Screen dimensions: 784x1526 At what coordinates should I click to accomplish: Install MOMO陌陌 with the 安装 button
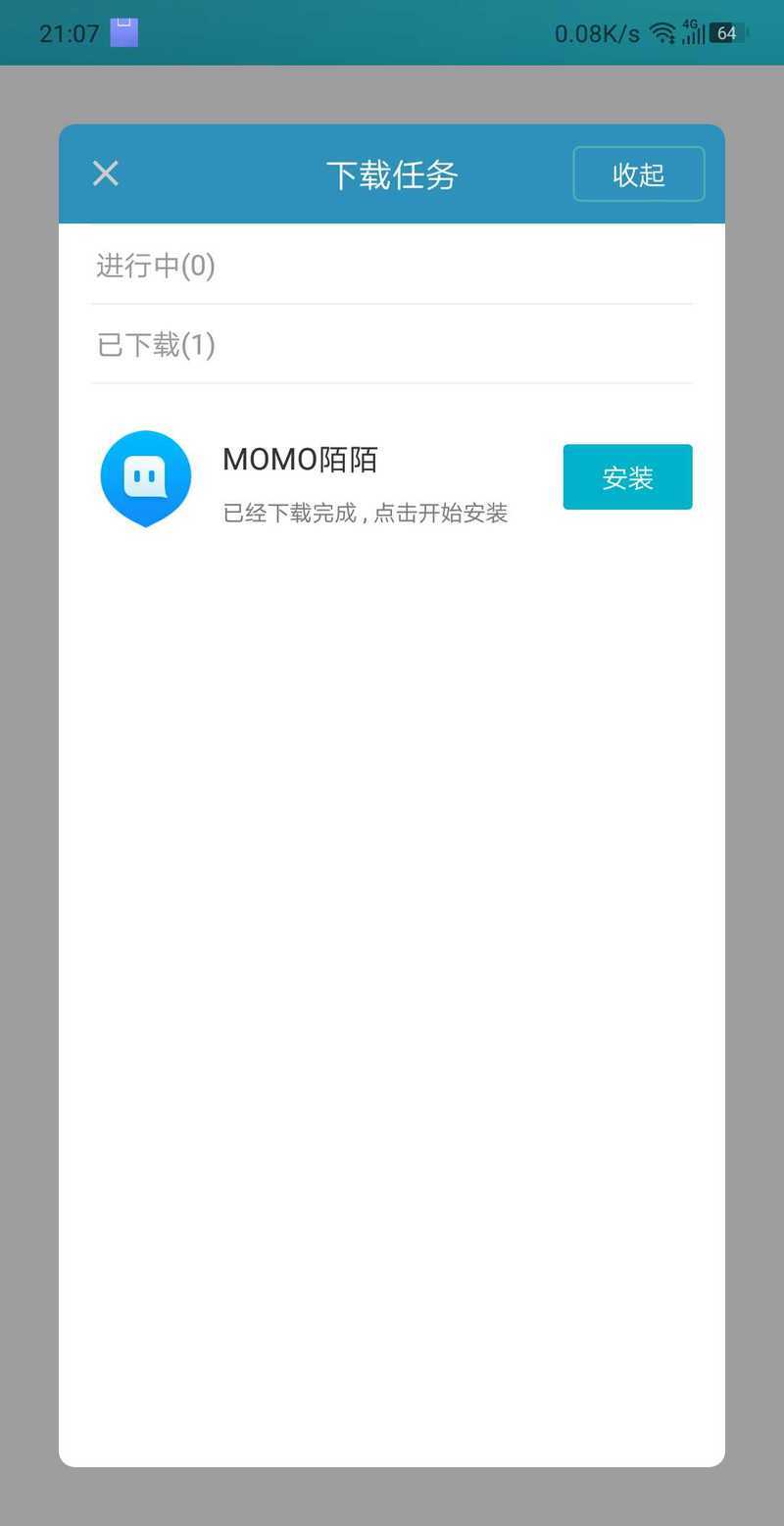point(627,477)
